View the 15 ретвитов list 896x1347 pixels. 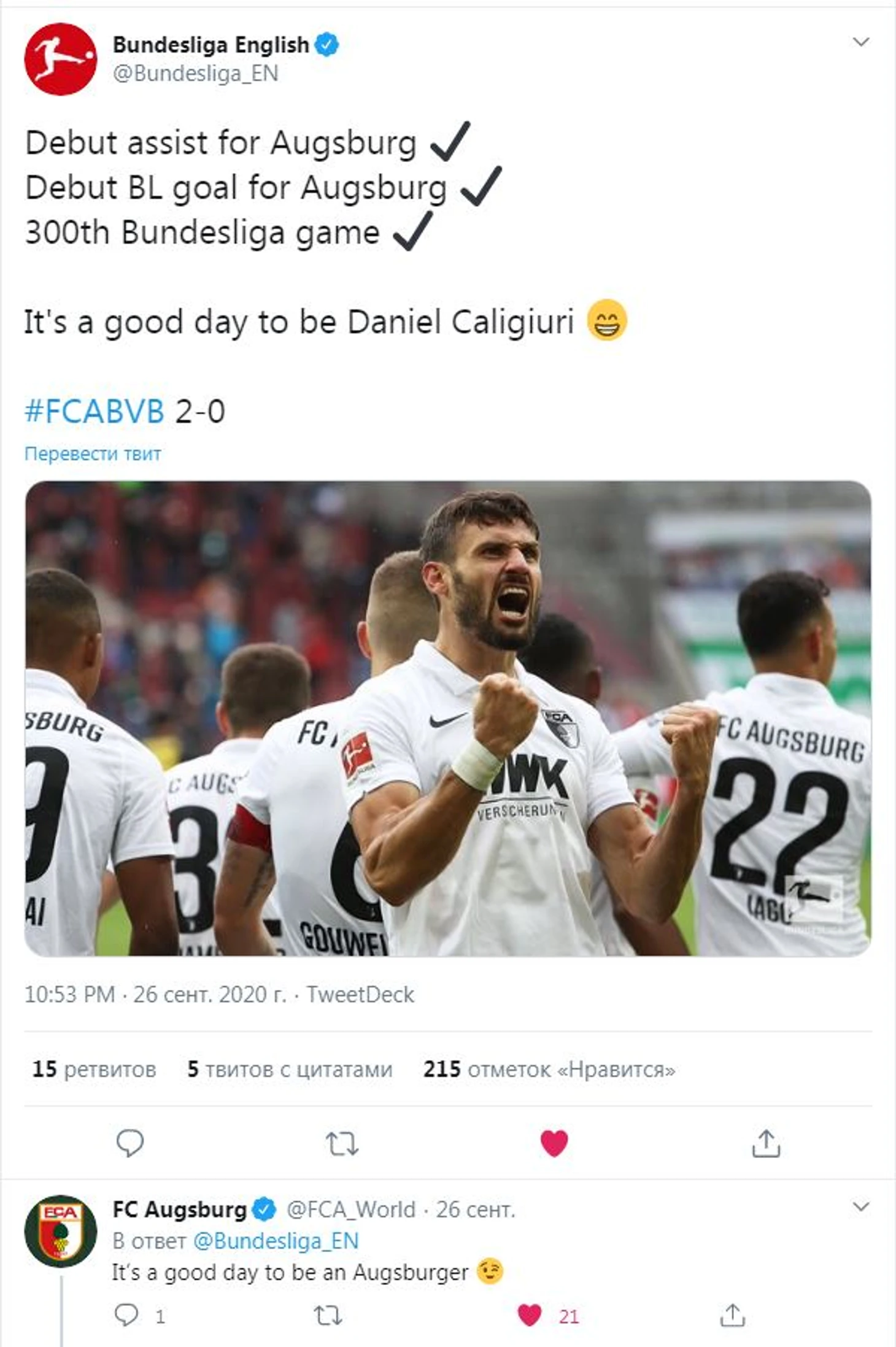(94, 1070)
